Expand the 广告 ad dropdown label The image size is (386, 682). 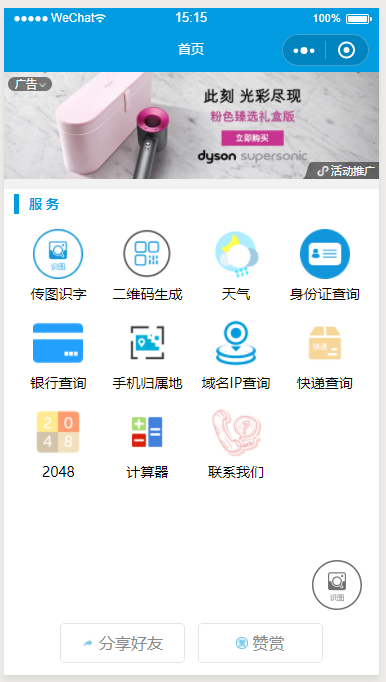(x=30, y=84)
